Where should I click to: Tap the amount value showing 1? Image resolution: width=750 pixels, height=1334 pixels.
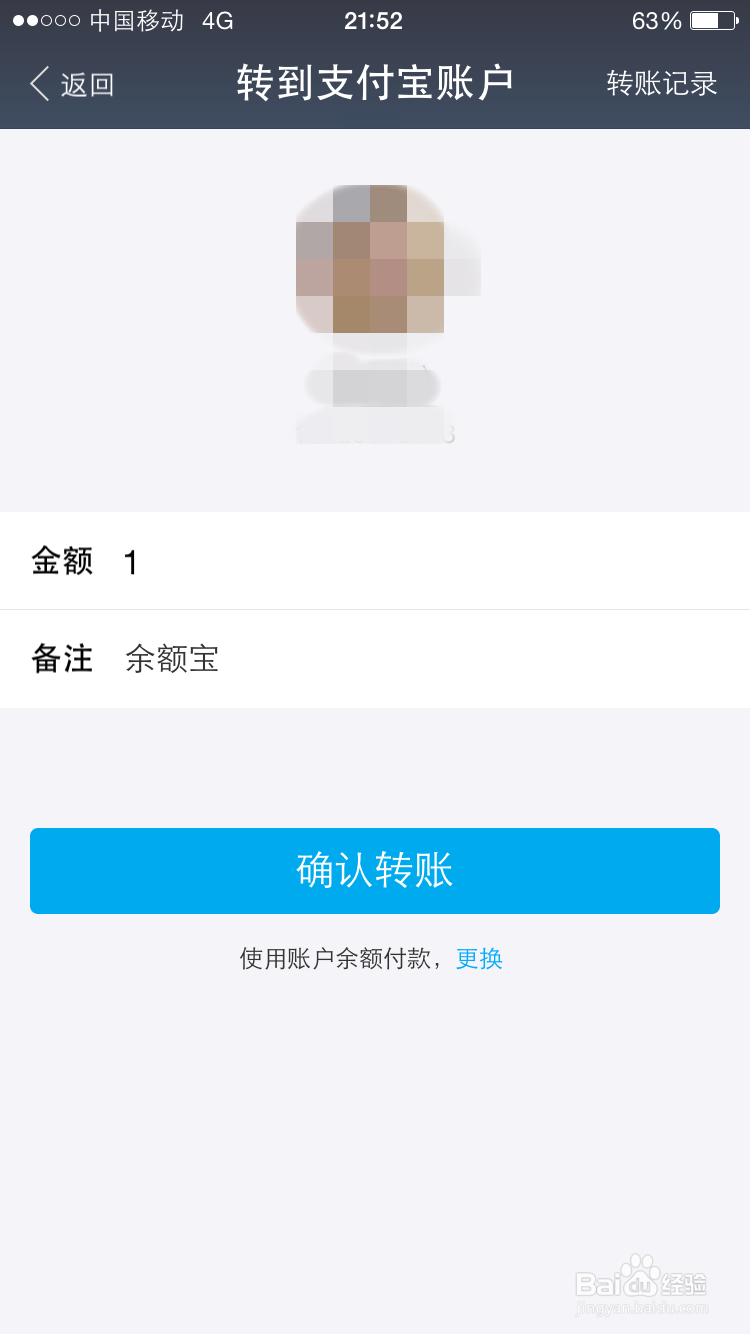tap(131, 561)
